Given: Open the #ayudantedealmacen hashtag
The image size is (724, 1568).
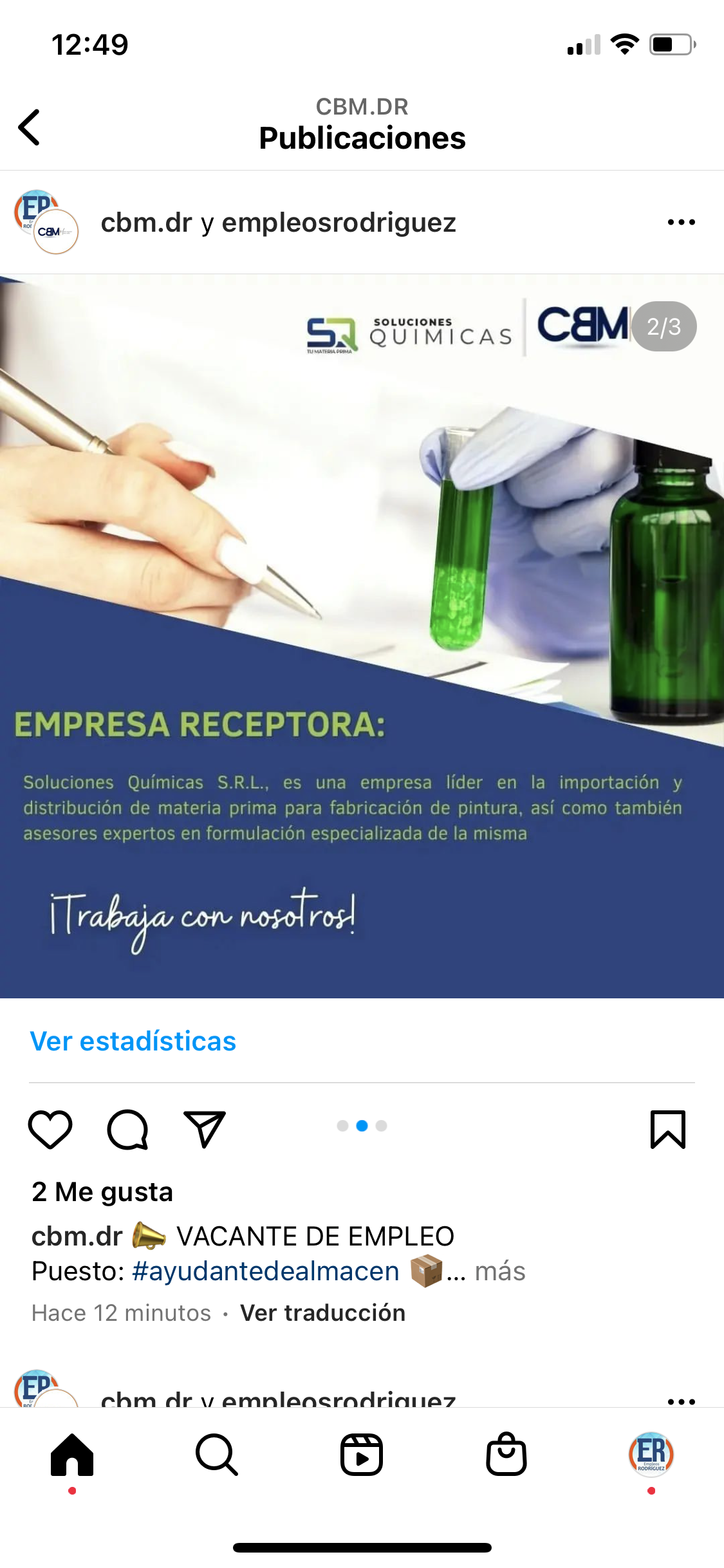Looking at the screenshot, I should click(x=265, y=1272).
